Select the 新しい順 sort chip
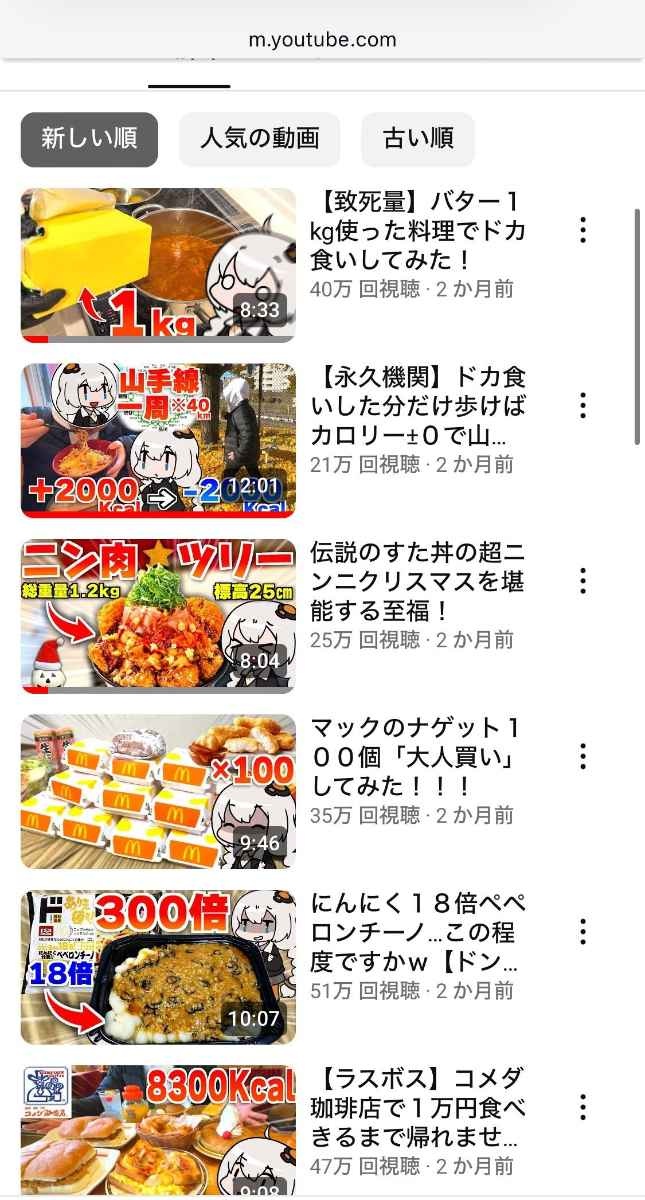This screenshot has width=645, height=1200. click(x=89, y=139)
